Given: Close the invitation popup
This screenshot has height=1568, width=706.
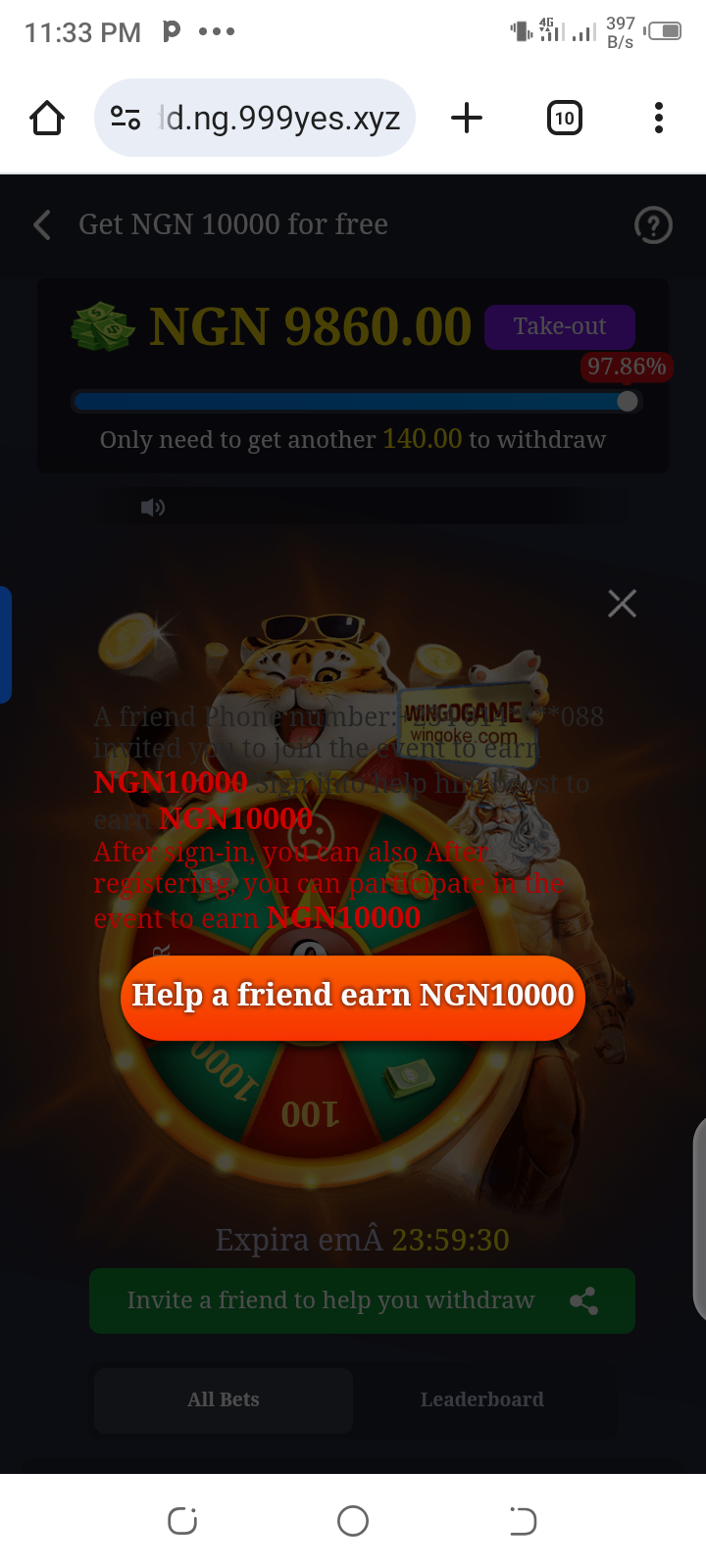Looking at the screenshot, I should pos(622,604).
